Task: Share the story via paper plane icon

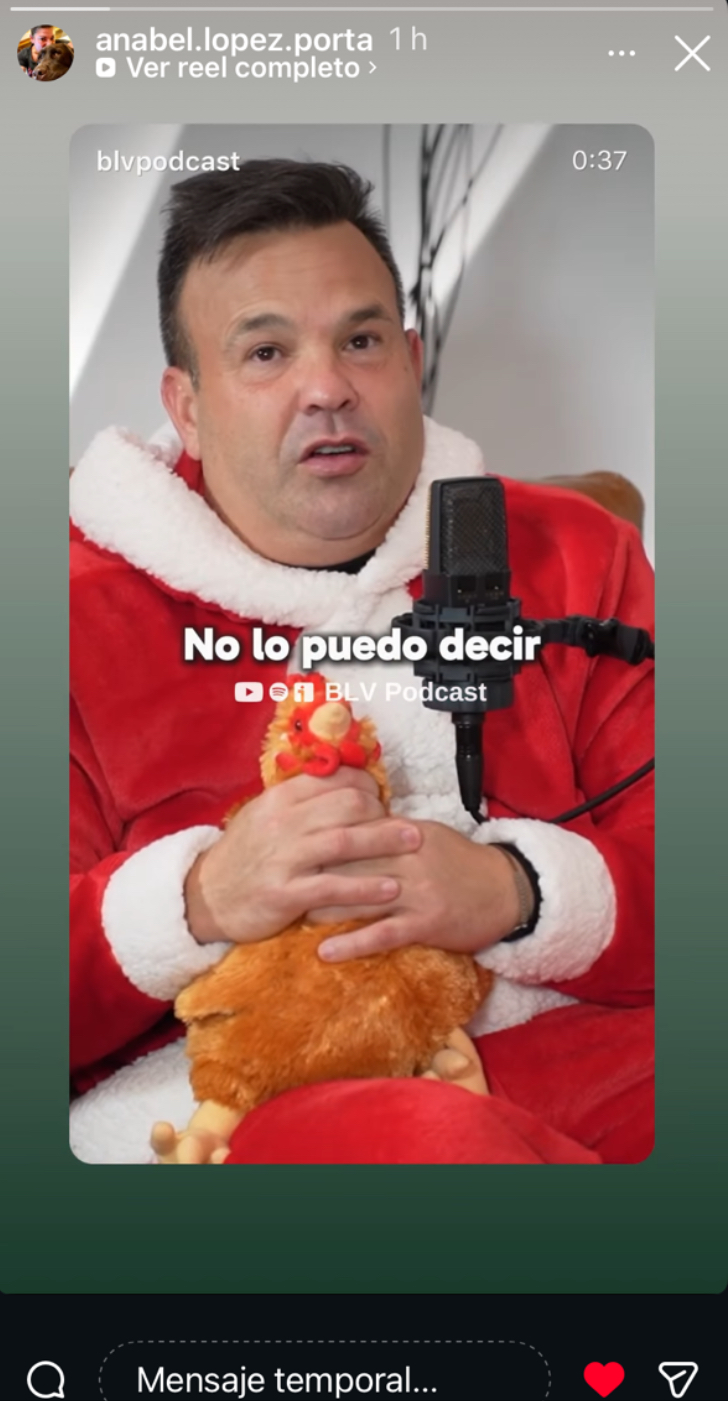Action: (678, 1379)
